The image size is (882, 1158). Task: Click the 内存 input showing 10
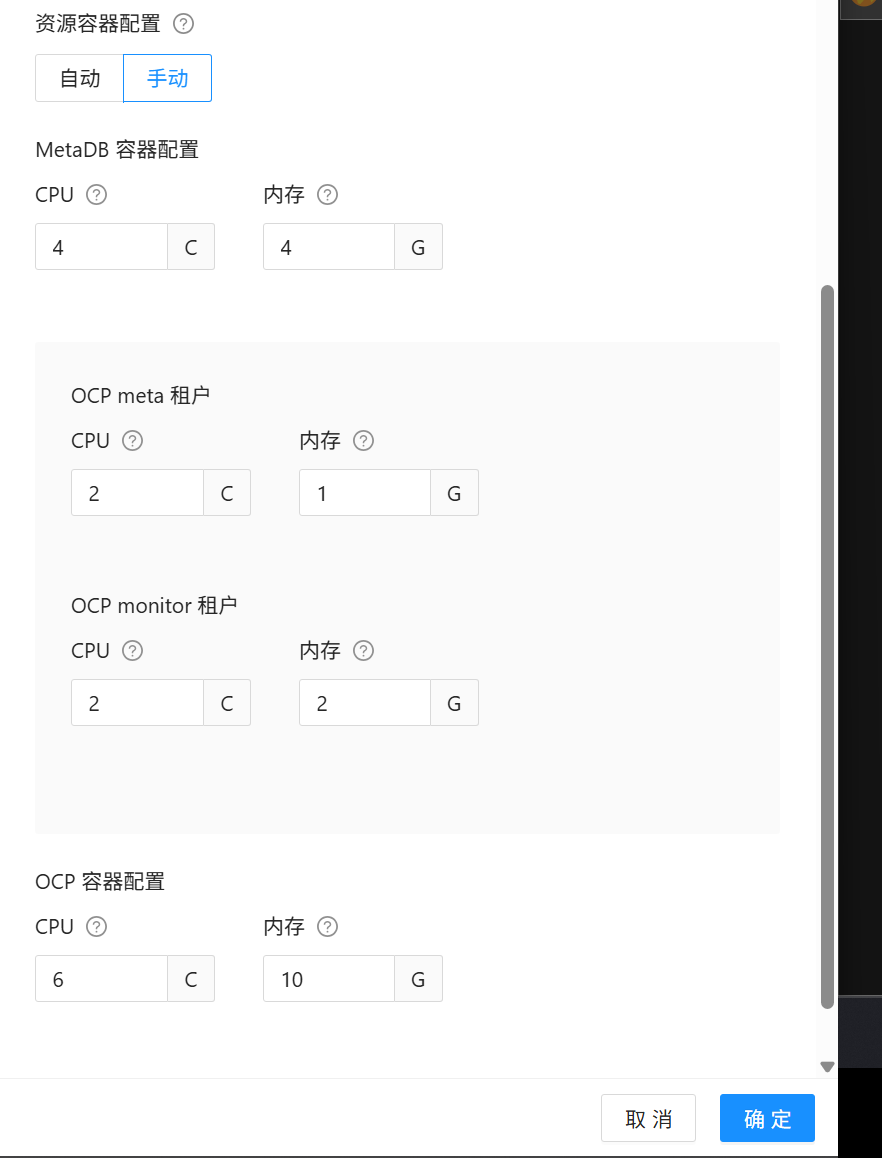tap(328, 978)
